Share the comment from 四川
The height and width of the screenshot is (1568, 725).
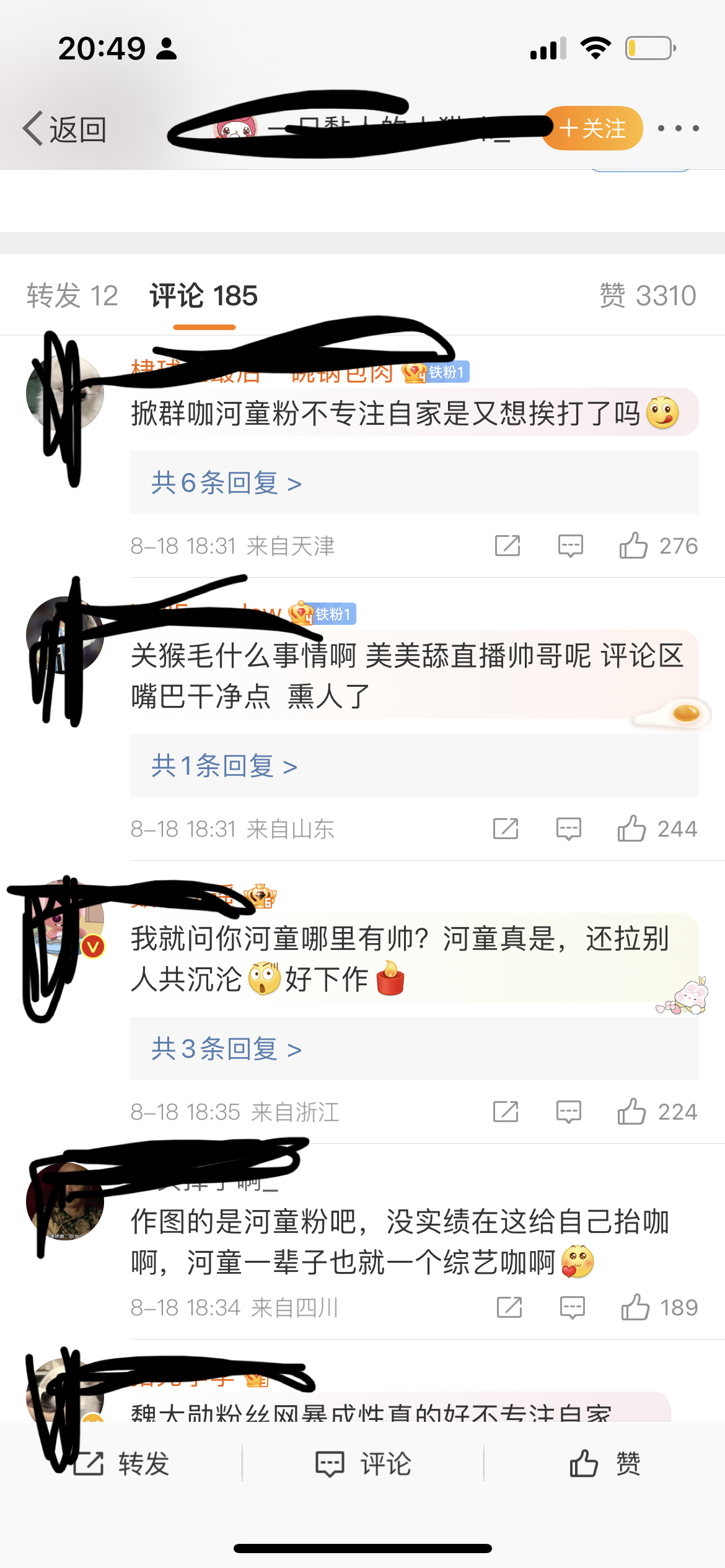pyautogui.click(x=509, y=1307)
